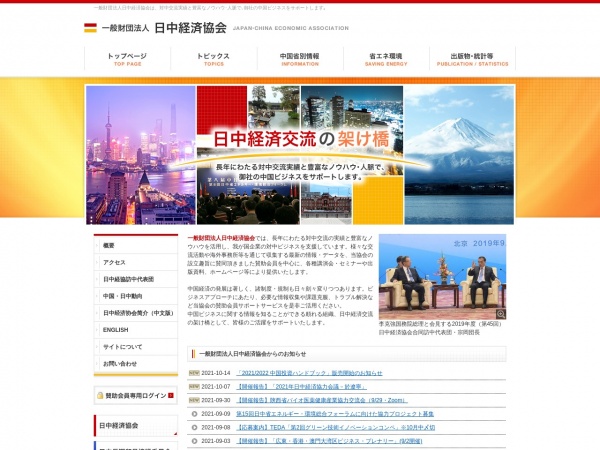Switch to the ENGLISH page
This screenshot has height=450, width=600.
(x=135, y=330)
